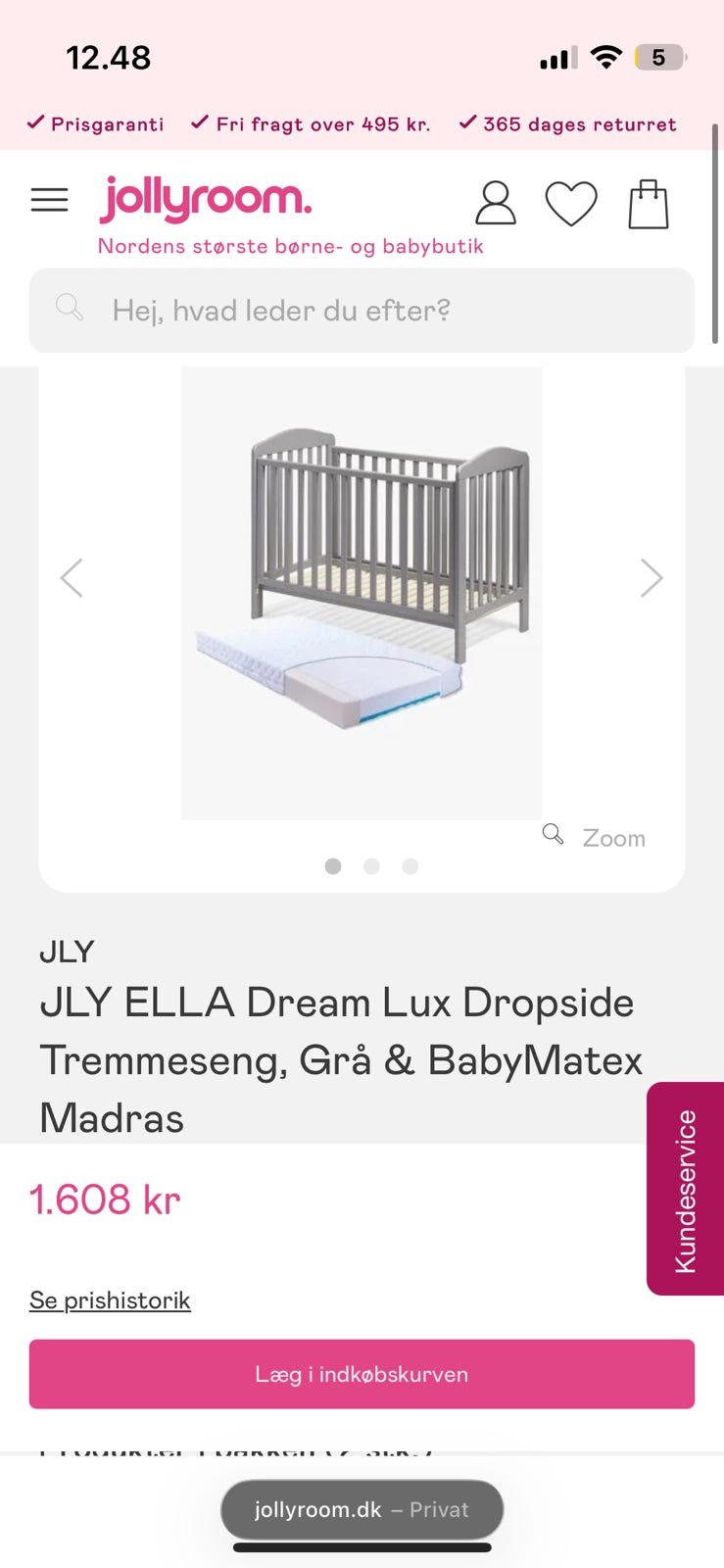The width and height of the screenshot is (724, 1568).
Task: Tap the jollyroom.dk address bar
Action: 362,1509
